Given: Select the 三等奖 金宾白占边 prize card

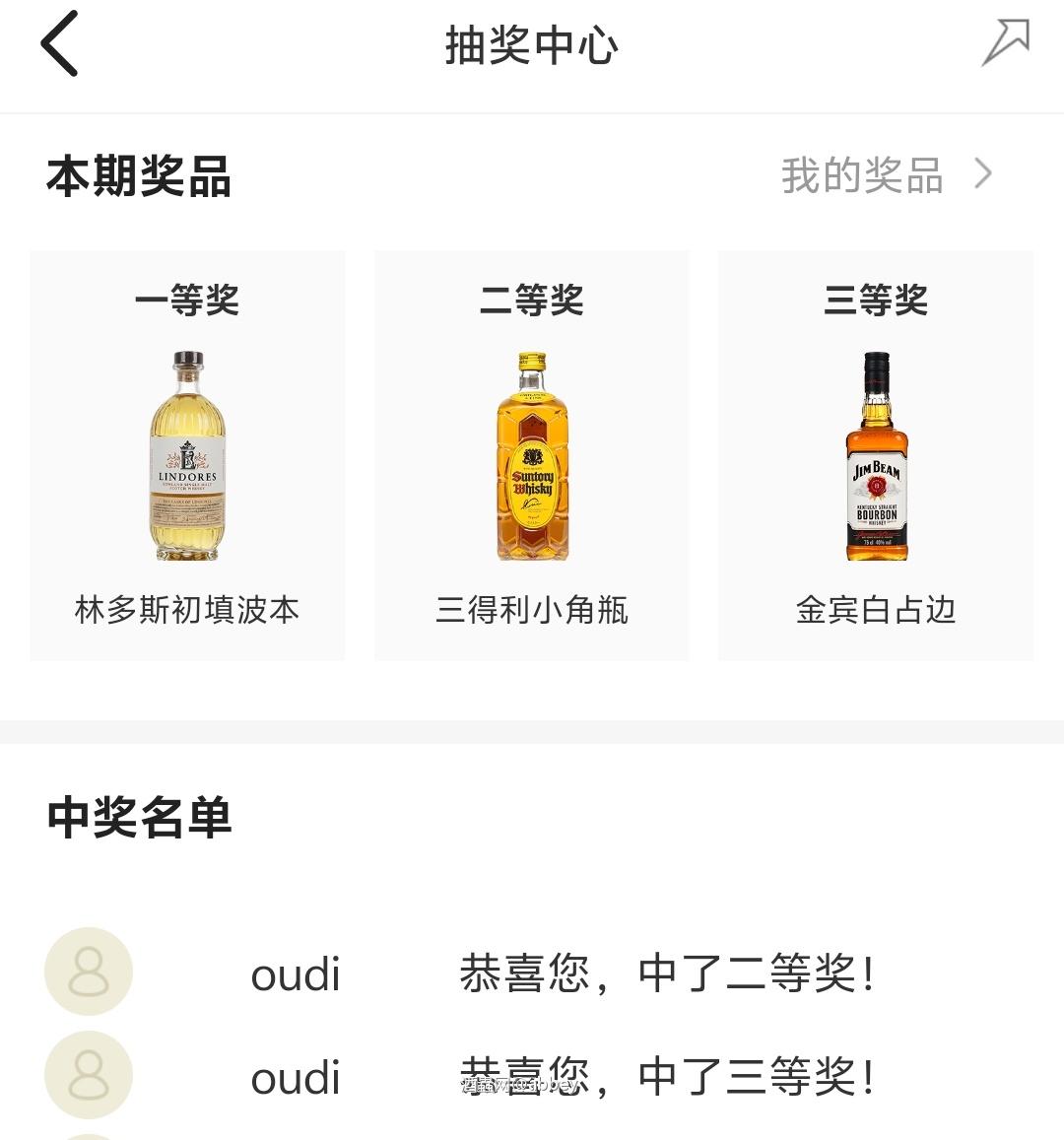Looking at the screenshot, I should click(x=876, y=455).
